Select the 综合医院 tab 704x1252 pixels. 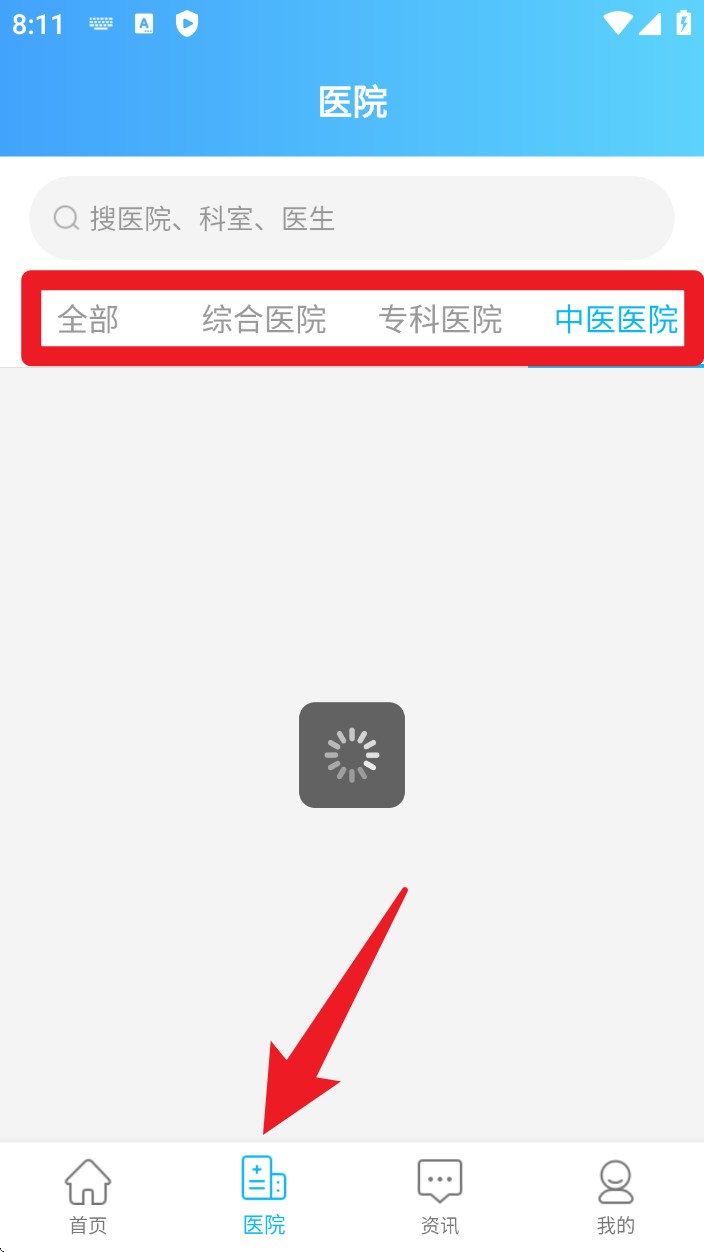coord(264,320)
